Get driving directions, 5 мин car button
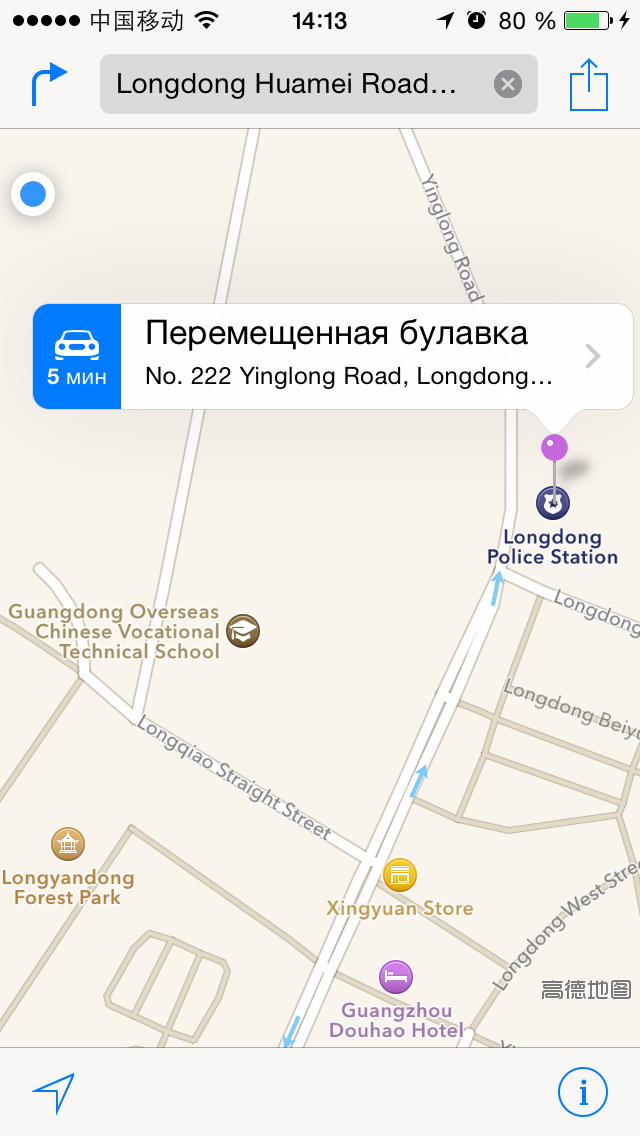The height and width of the screenshot is (1136, 640). (77, 357)
